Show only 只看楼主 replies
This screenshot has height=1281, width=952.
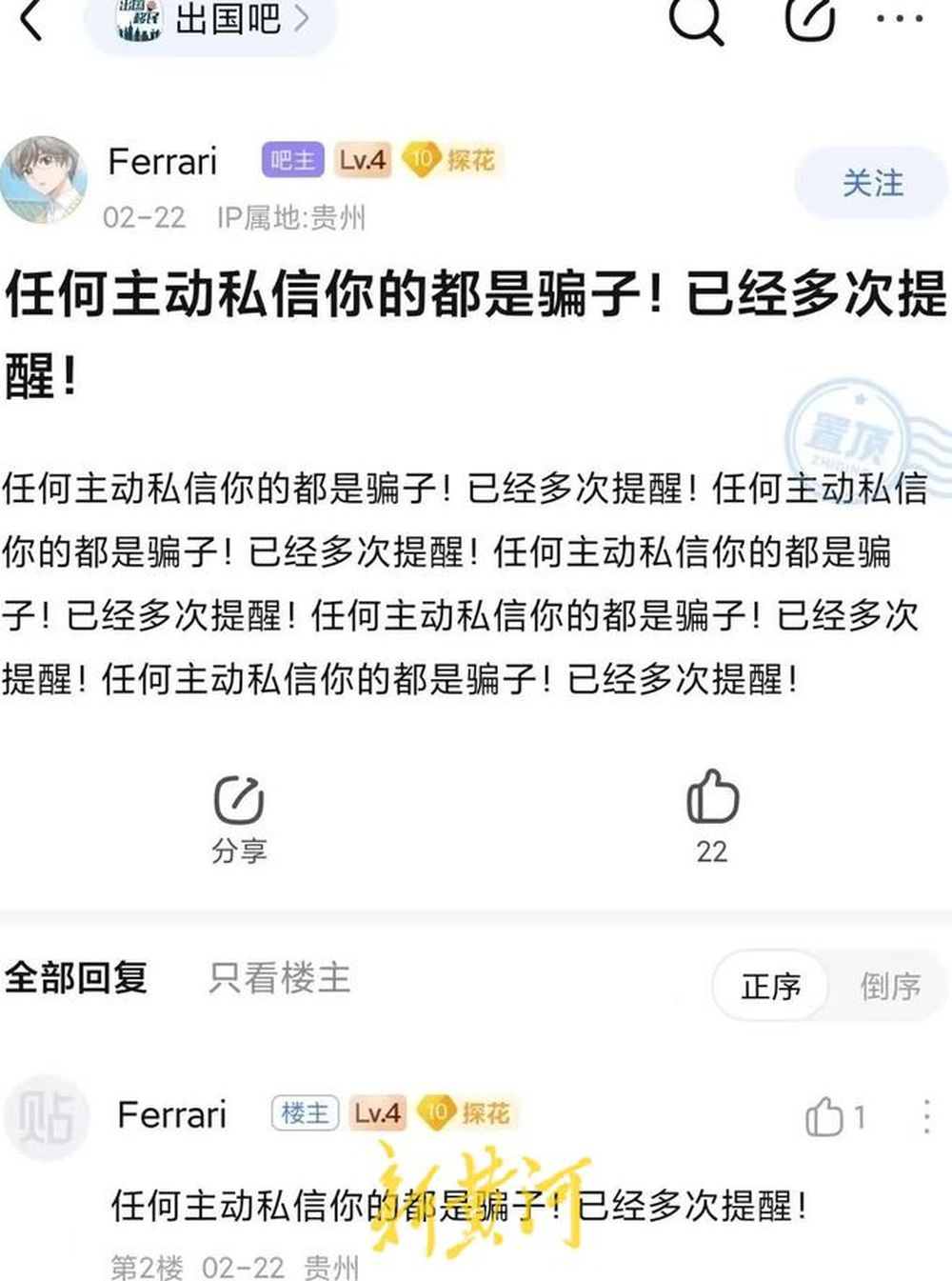tap(280, 977)
